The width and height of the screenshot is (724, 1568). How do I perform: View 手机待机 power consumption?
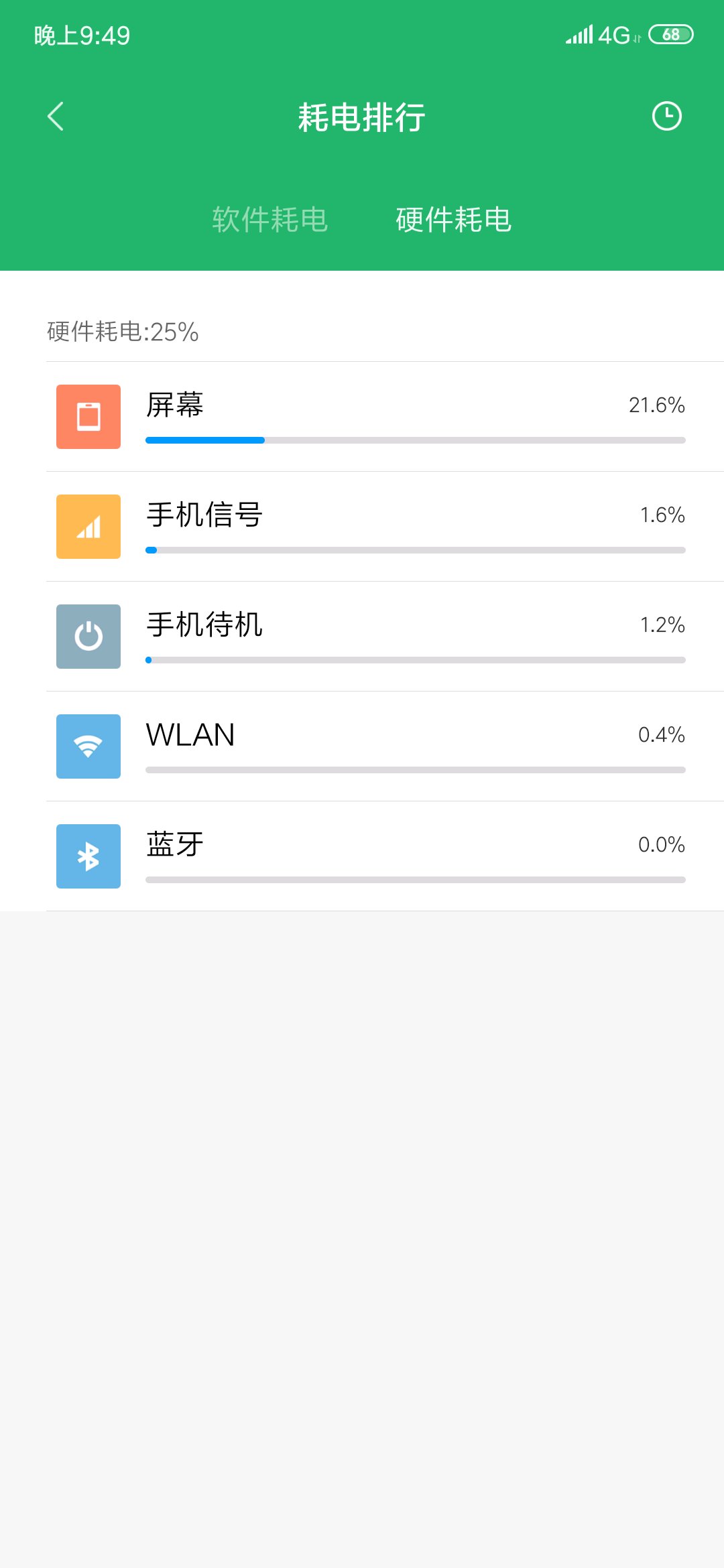(x=385, y=637)
